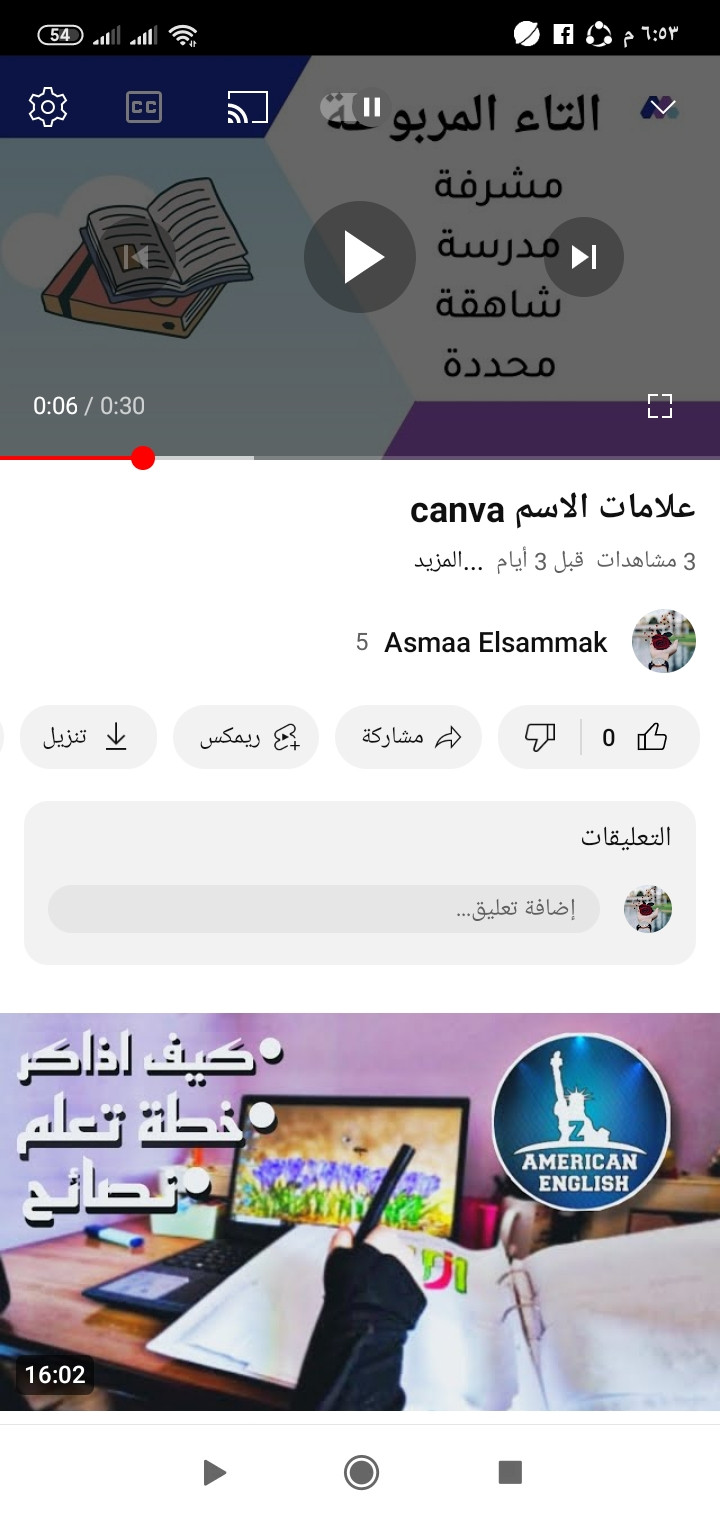This screenshot has width=720, height=1520.
Task: Open video settings gear
Action: pyautogui.click(x=47, y=107)
